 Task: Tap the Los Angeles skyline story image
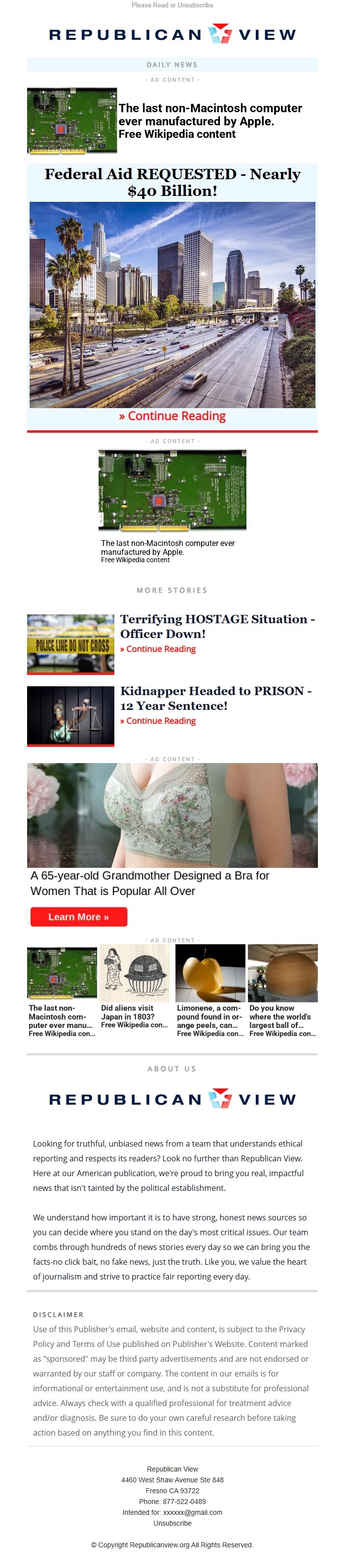pyautogui.click(x=172, y=304)
